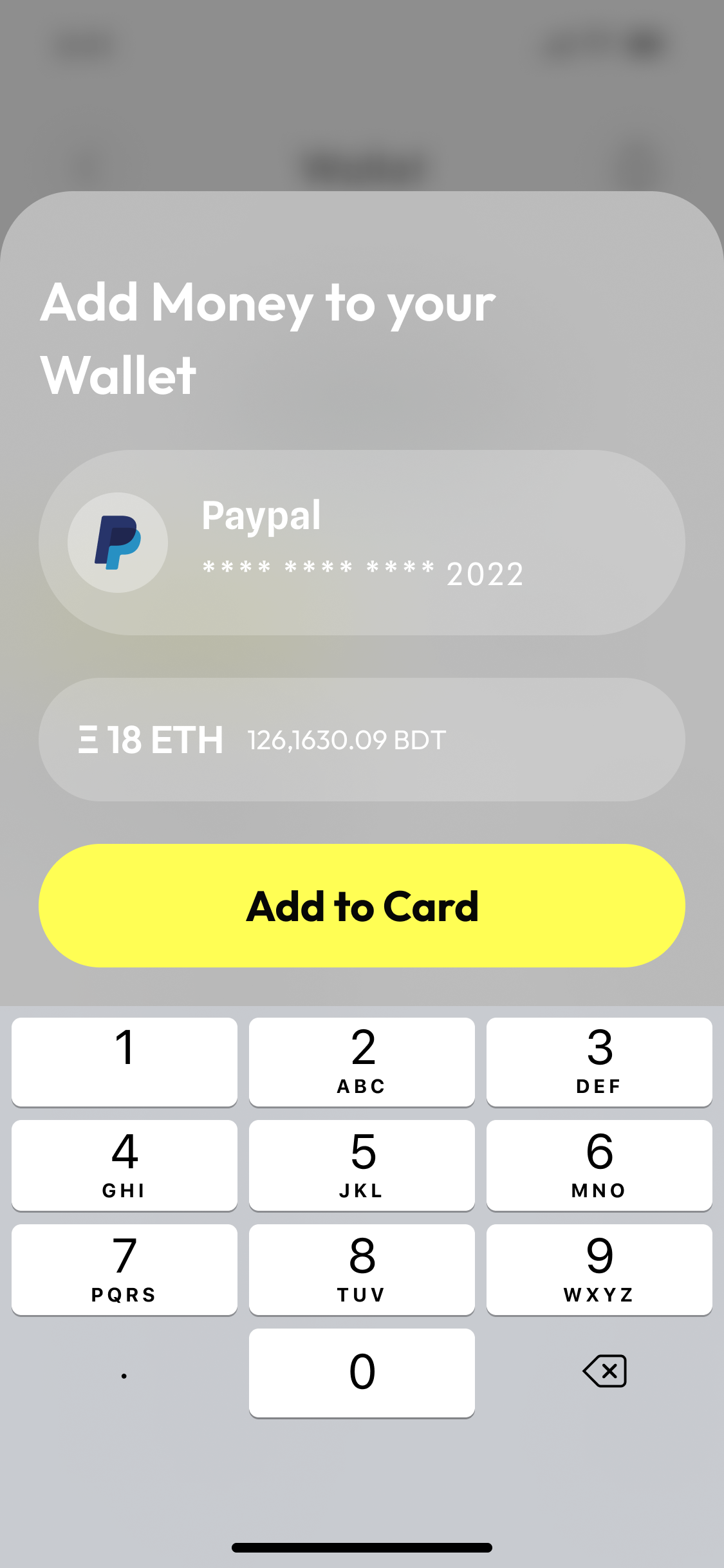This screenshot has width=724, height=1568.
Task: Tap the 3 DEF key
Action: click(599, 1062)
